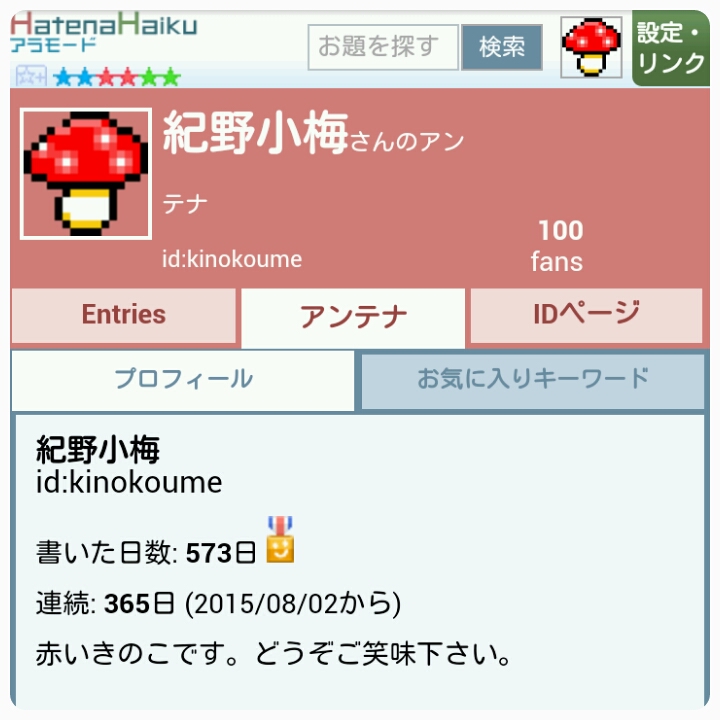
Task: View the 100 fans list
Action: pos(558,246)
